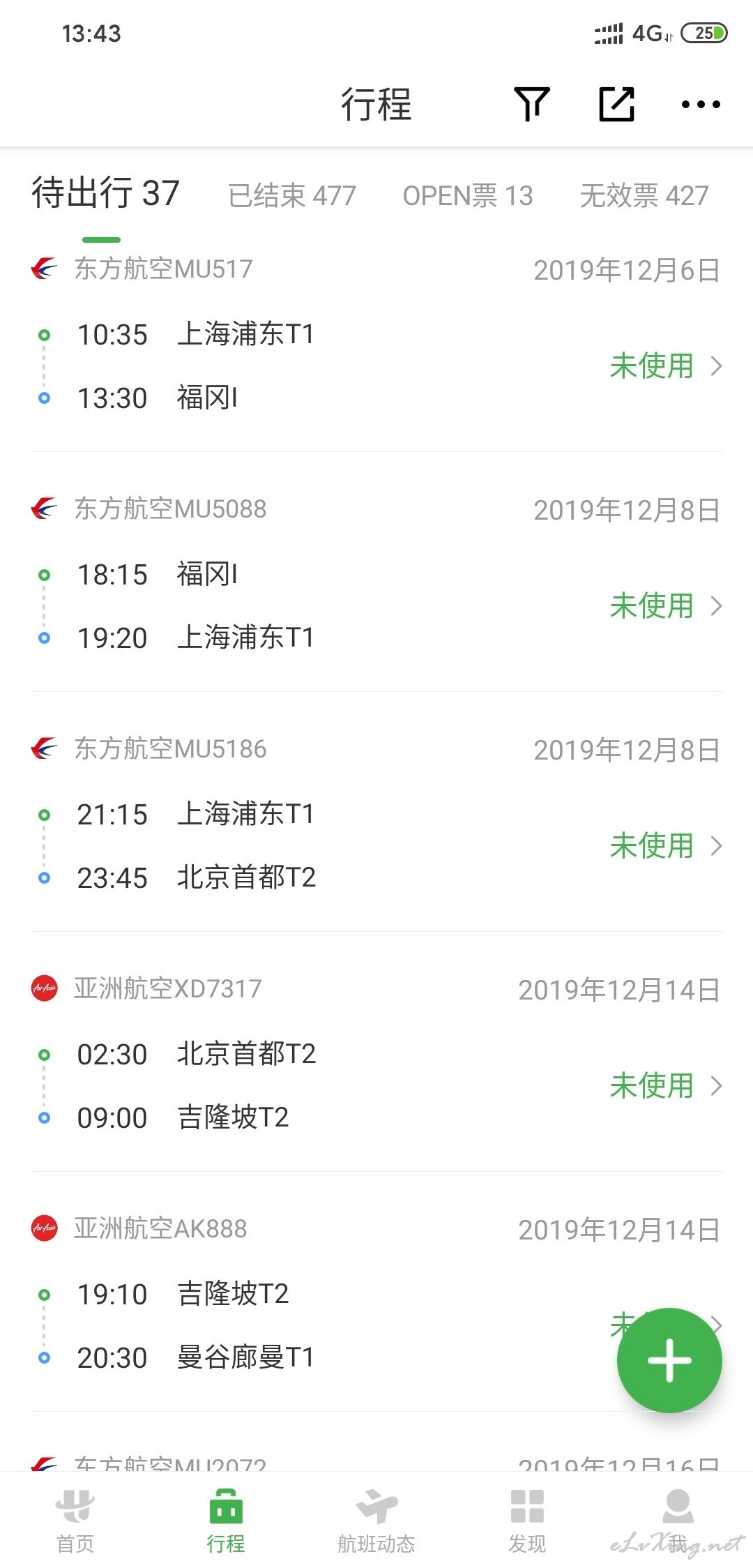The height and width of the screenshot is (1568, 753).
Task: Open the 航班动态 flight status tab
Action: 376,1521
